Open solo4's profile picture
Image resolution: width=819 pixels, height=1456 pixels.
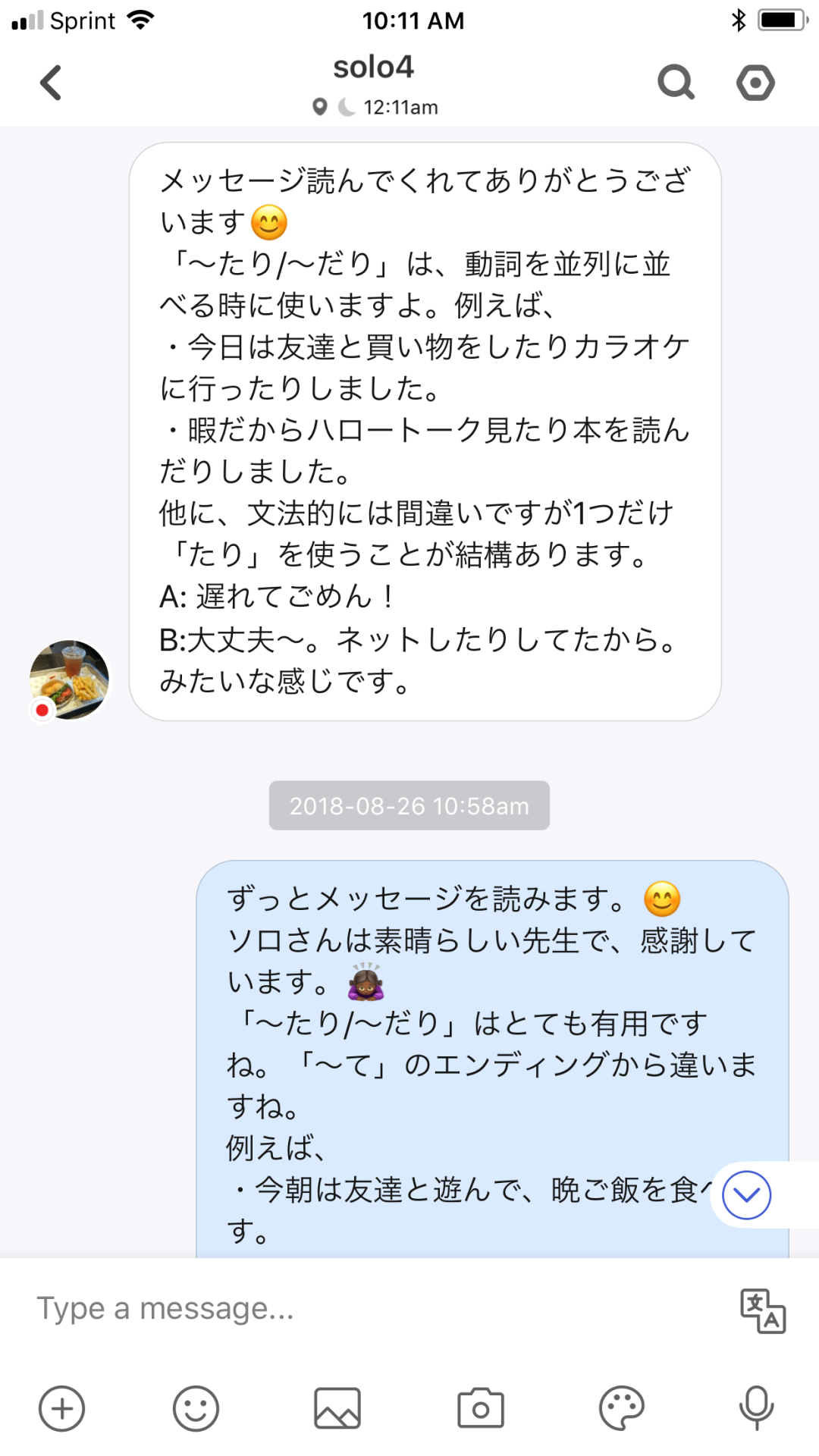(x=69, y=679)
